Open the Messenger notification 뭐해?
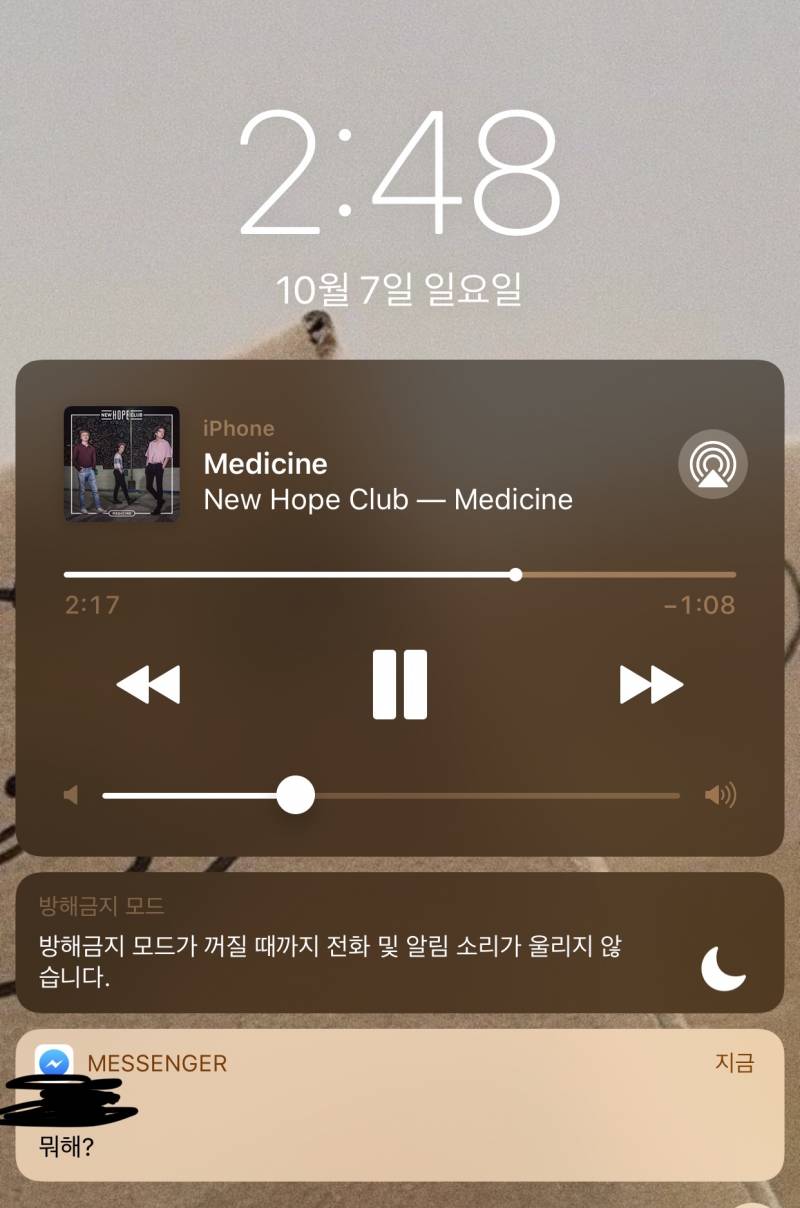Screen dimensions: 800x1208 click(400, 1105)
